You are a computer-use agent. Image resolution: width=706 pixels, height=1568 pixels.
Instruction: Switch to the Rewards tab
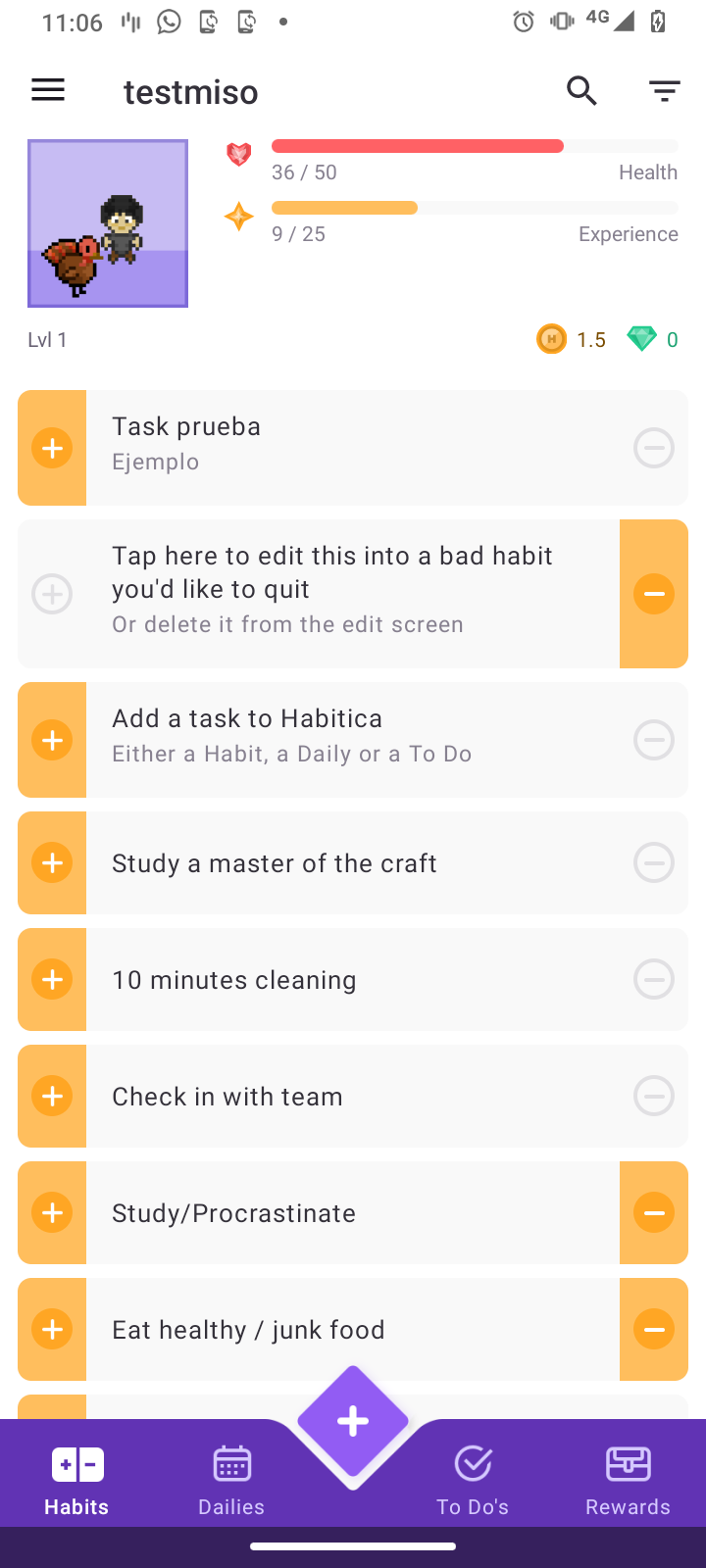pyautogui.click(x=628, y=1480)
